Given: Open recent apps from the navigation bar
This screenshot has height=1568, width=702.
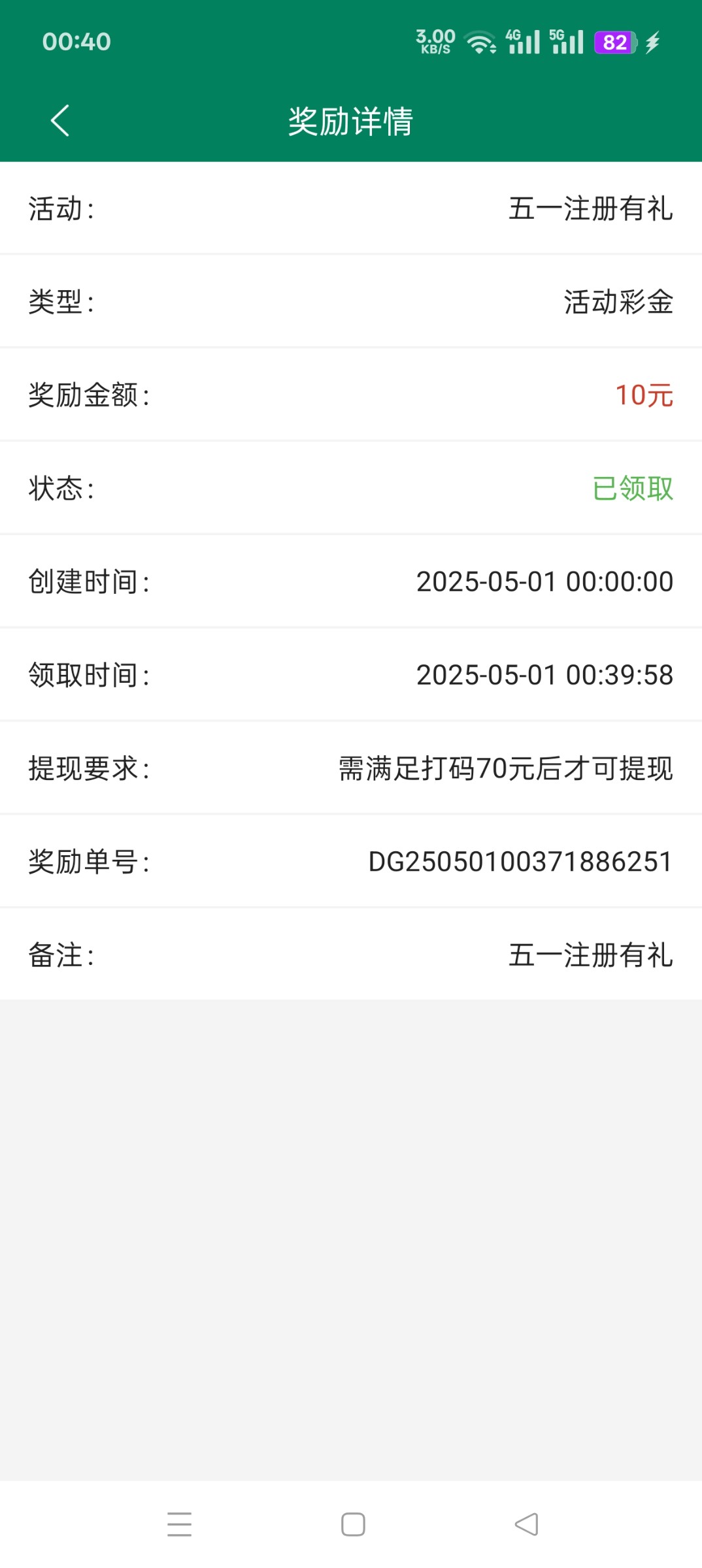Looking at the screenshot, I should tap(179, 1524).
